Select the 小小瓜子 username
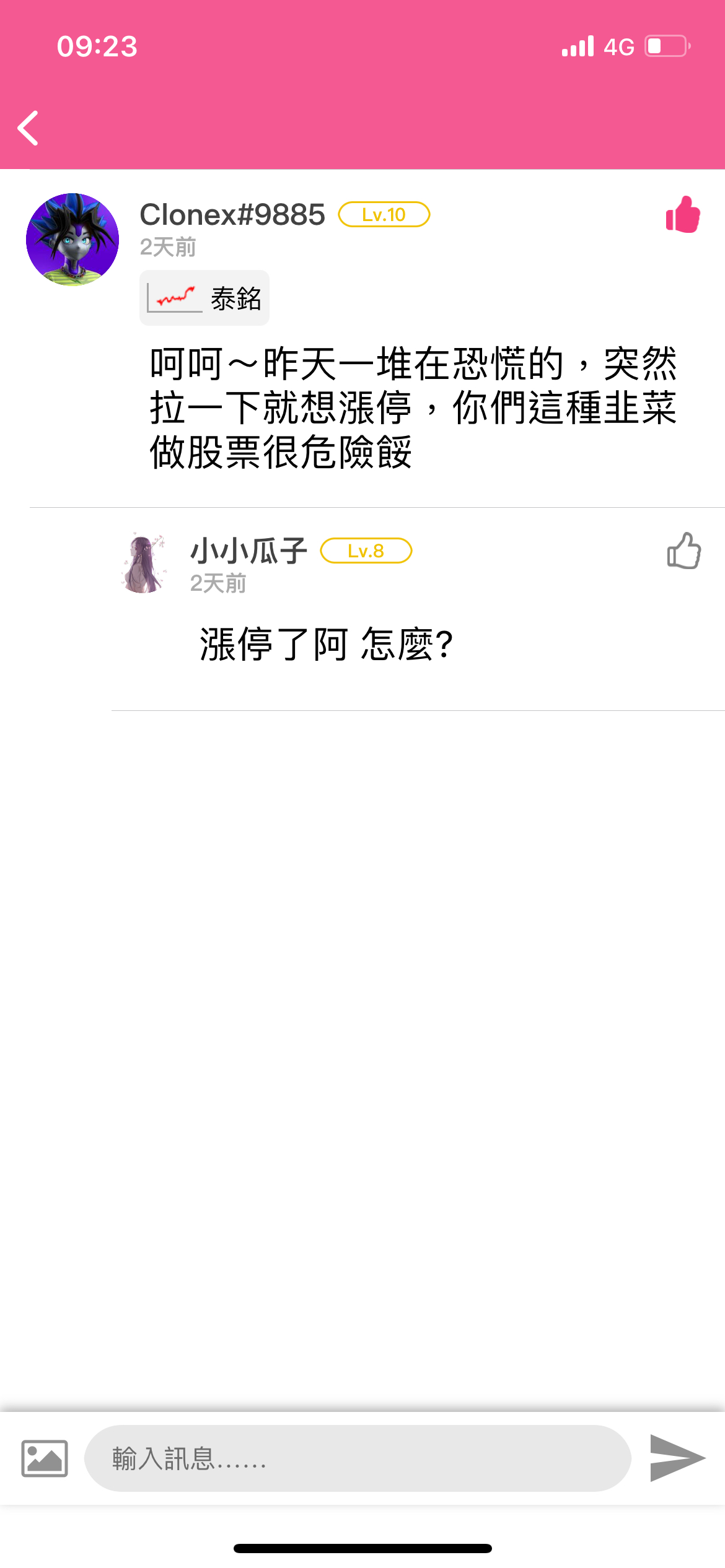 (248, 552)
